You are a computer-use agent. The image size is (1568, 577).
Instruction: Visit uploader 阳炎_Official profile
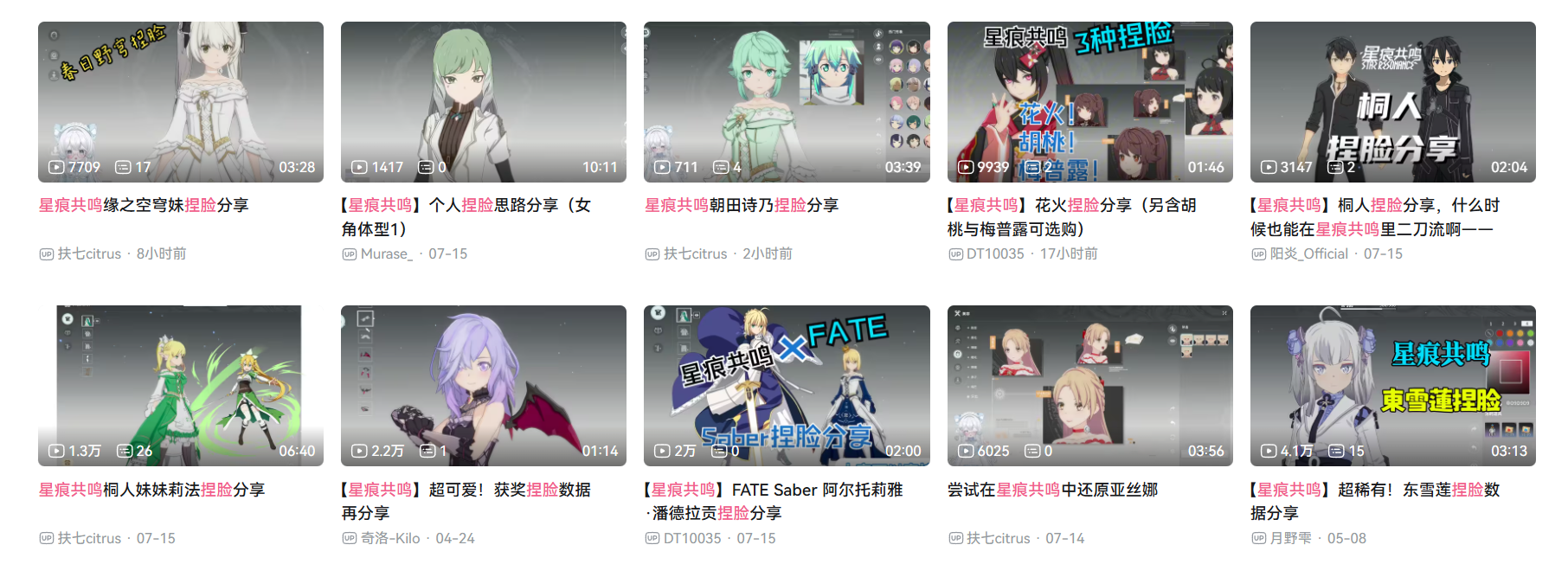click(x=1308, y=253)
